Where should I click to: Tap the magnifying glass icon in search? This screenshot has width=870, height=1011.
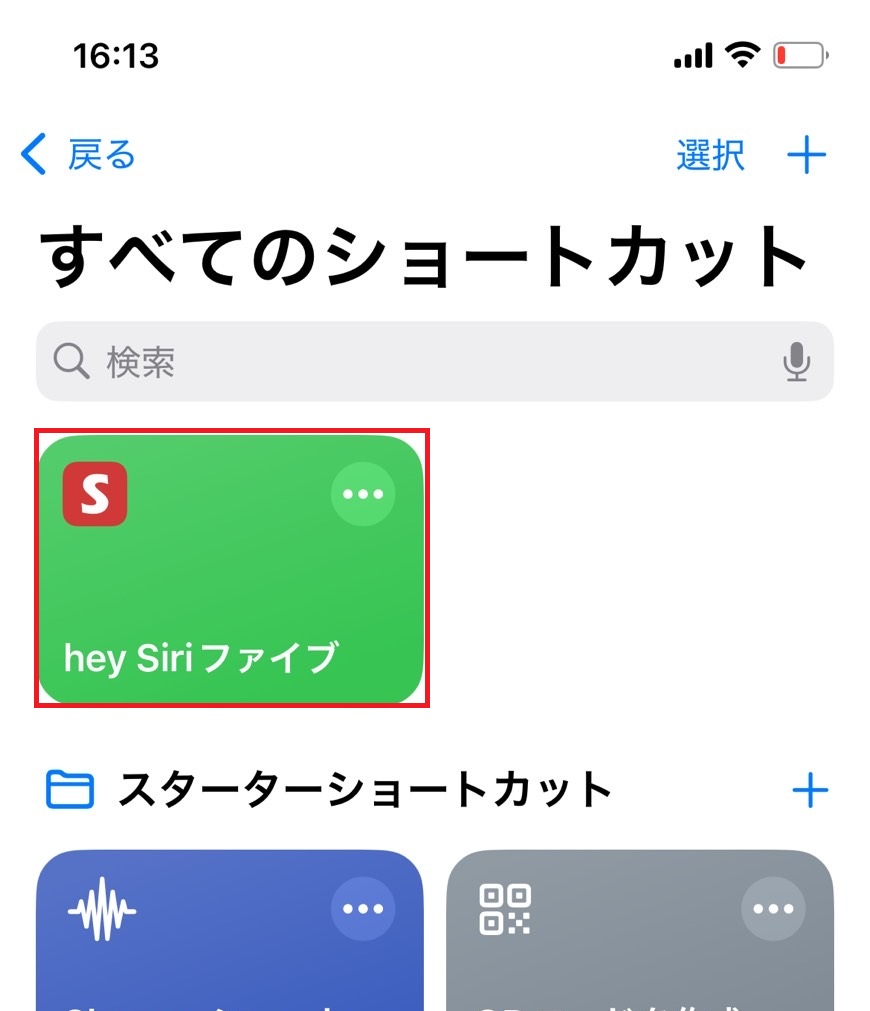click(70, 362)
